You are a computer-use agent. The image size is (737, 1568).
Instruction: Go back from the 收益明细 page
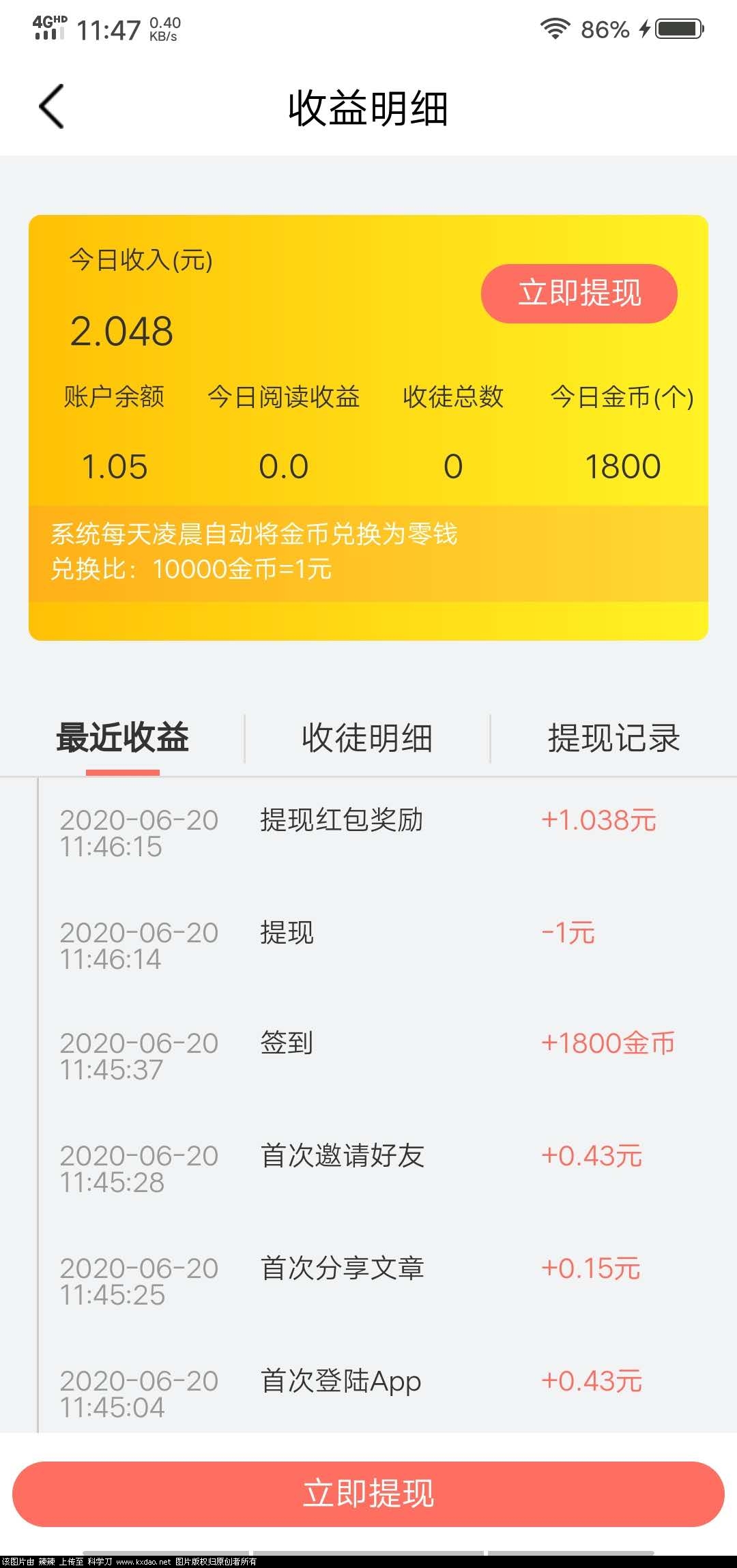click(x=52, y=107)
